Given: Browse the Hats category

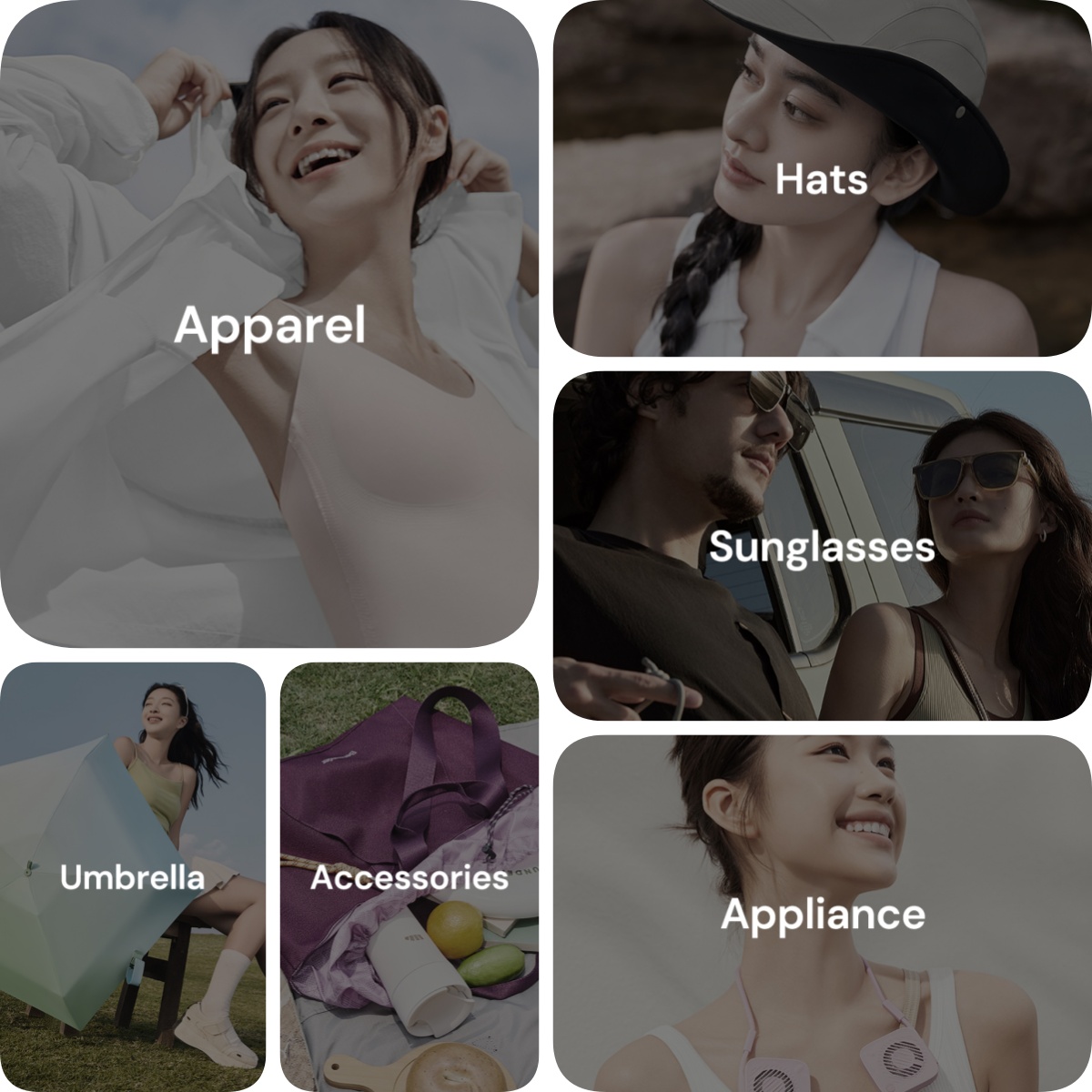Looking at the screenshot, I should click(822, 178).
